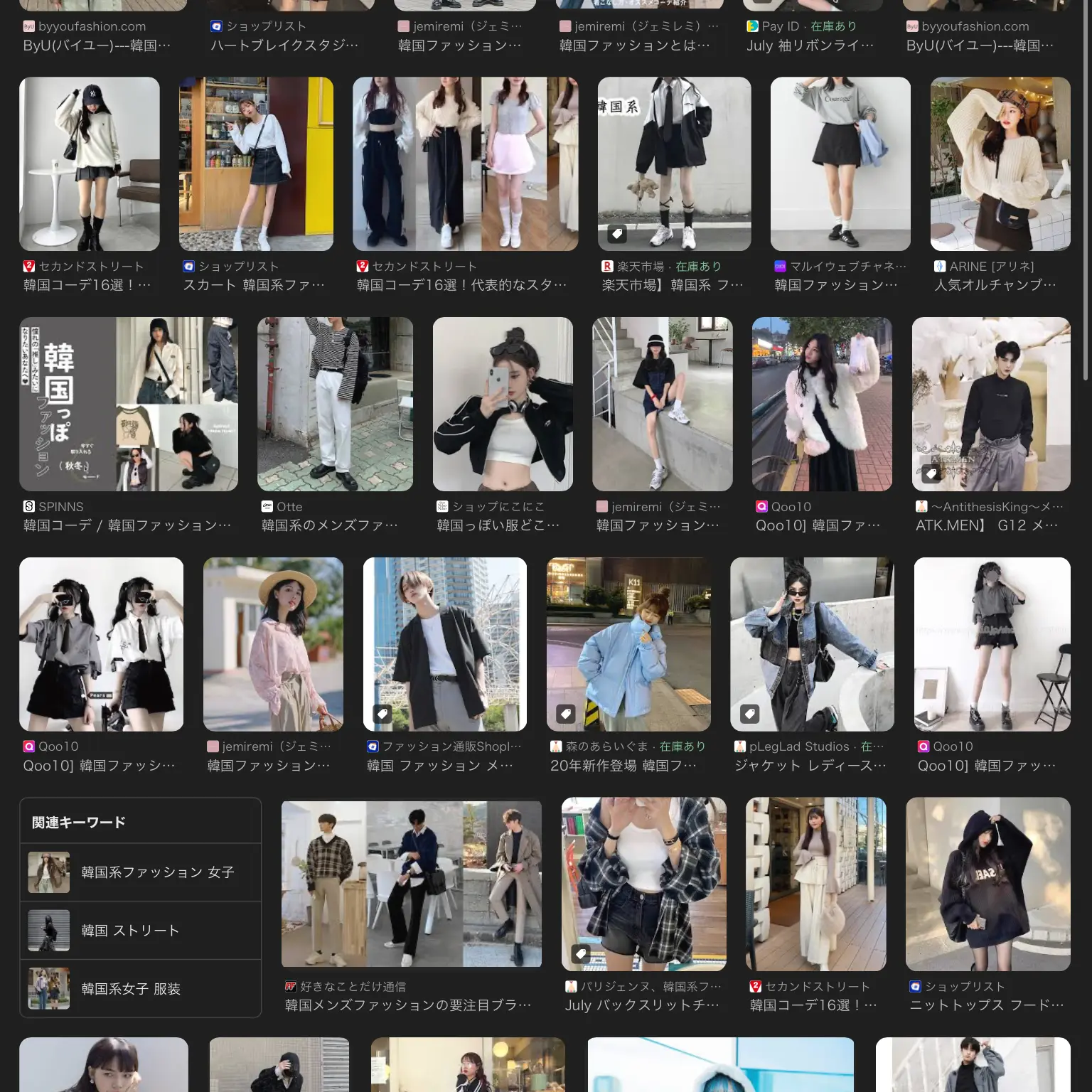Screen dimensions: 1092x1092
Task: Open the pLegLad Studios denim jacket result
Action: [x=812, y=644]
